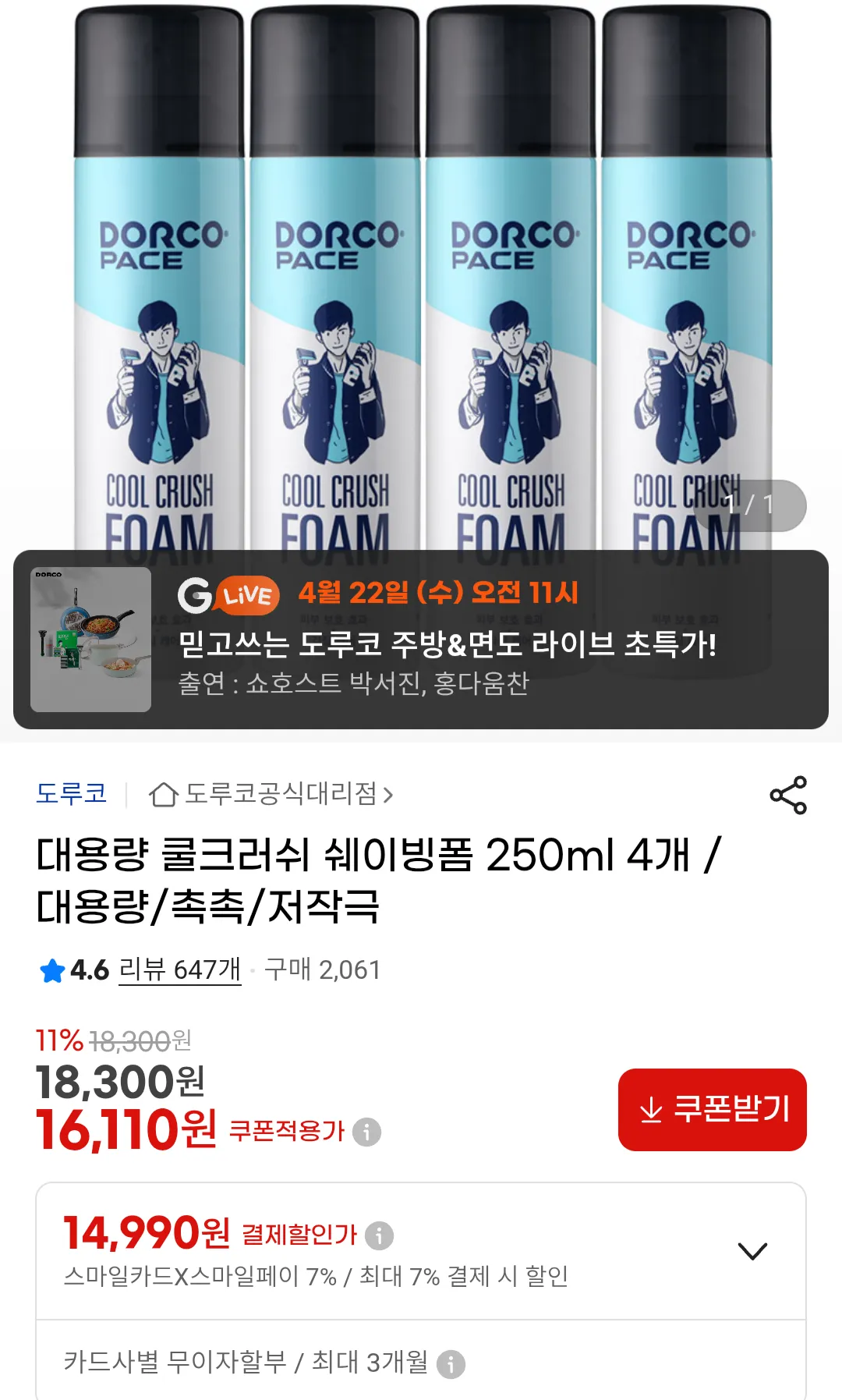View the DORCO shaving foam product image

(x=421, y=273)
